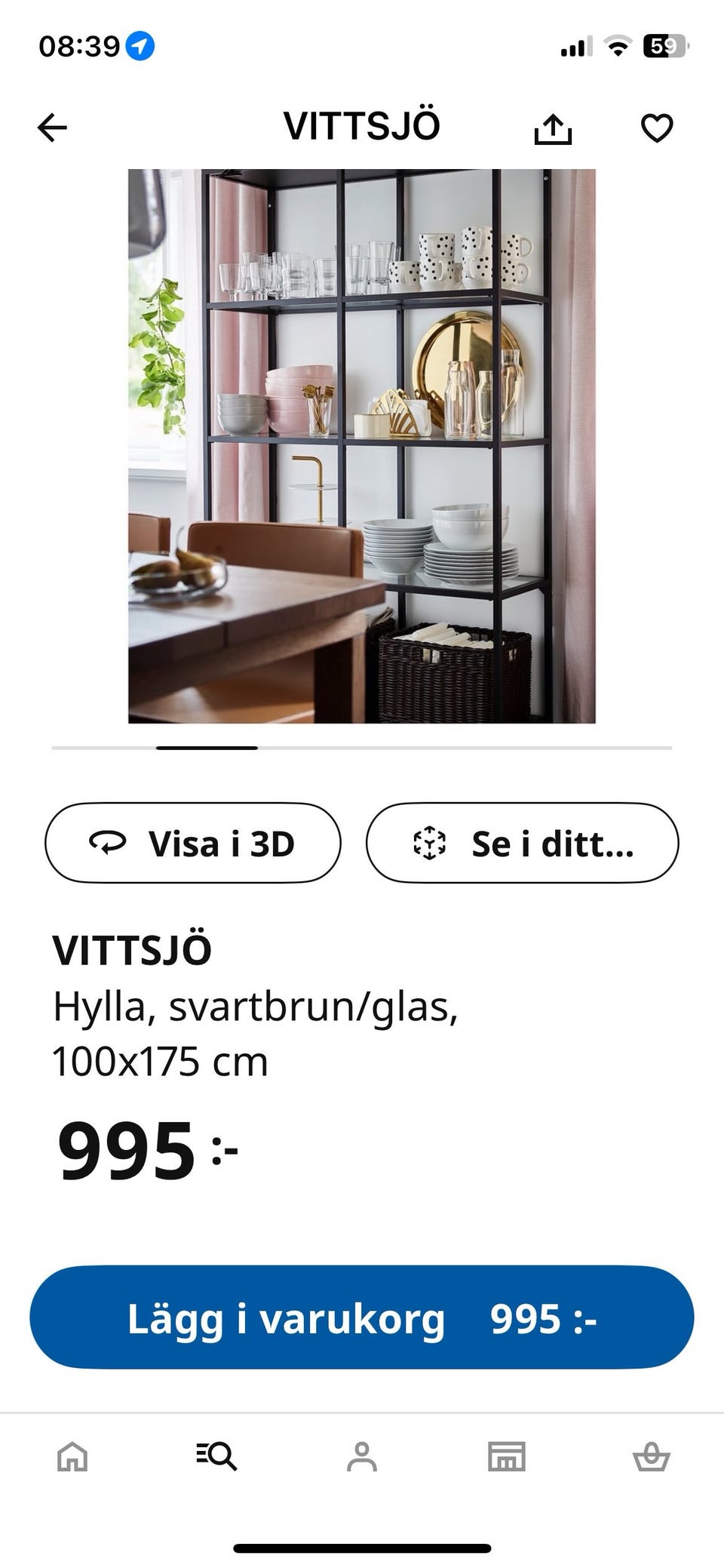Tap the image carousel progress indicator
724x1568 pixels.
(207, 747)
